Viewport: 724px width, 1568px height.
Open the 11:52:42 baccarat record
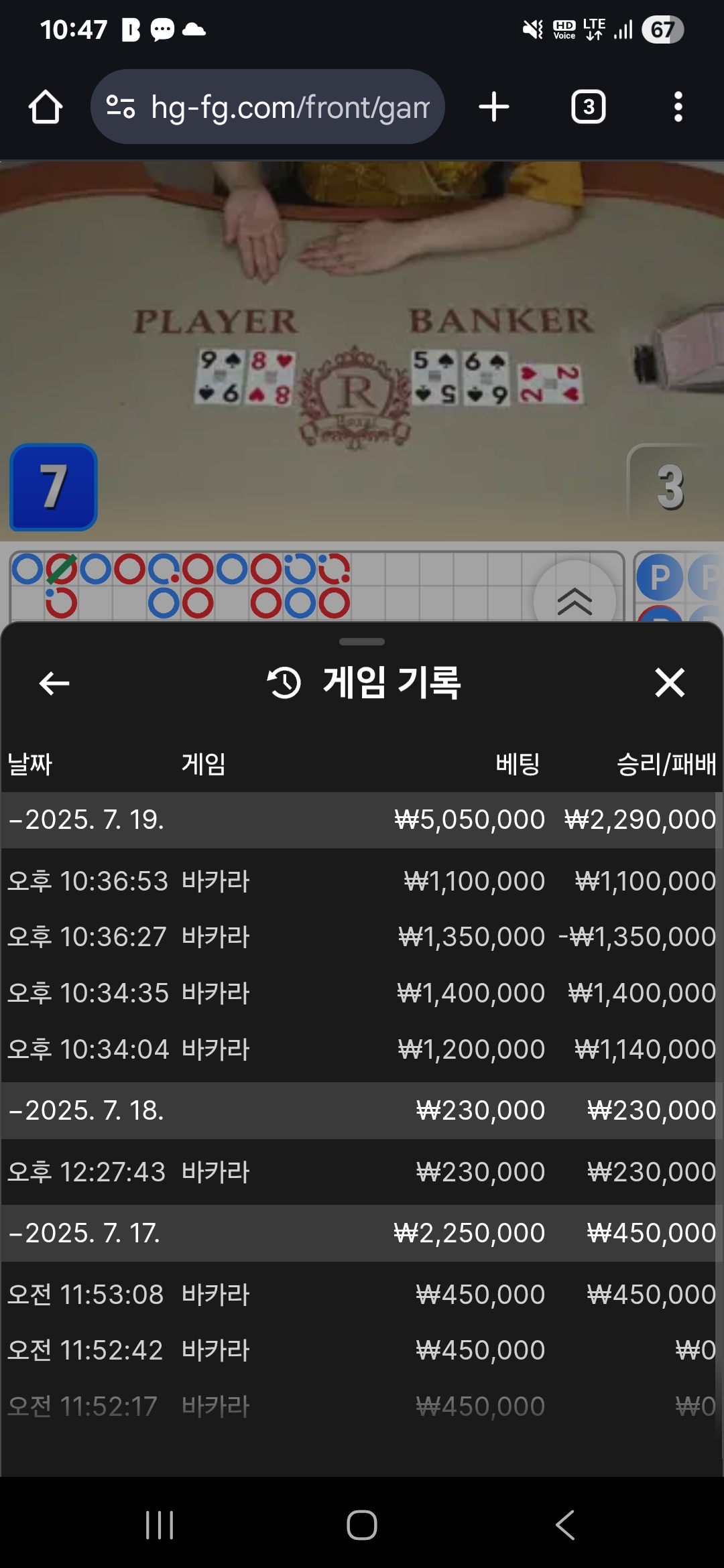tap(362, 1350)
